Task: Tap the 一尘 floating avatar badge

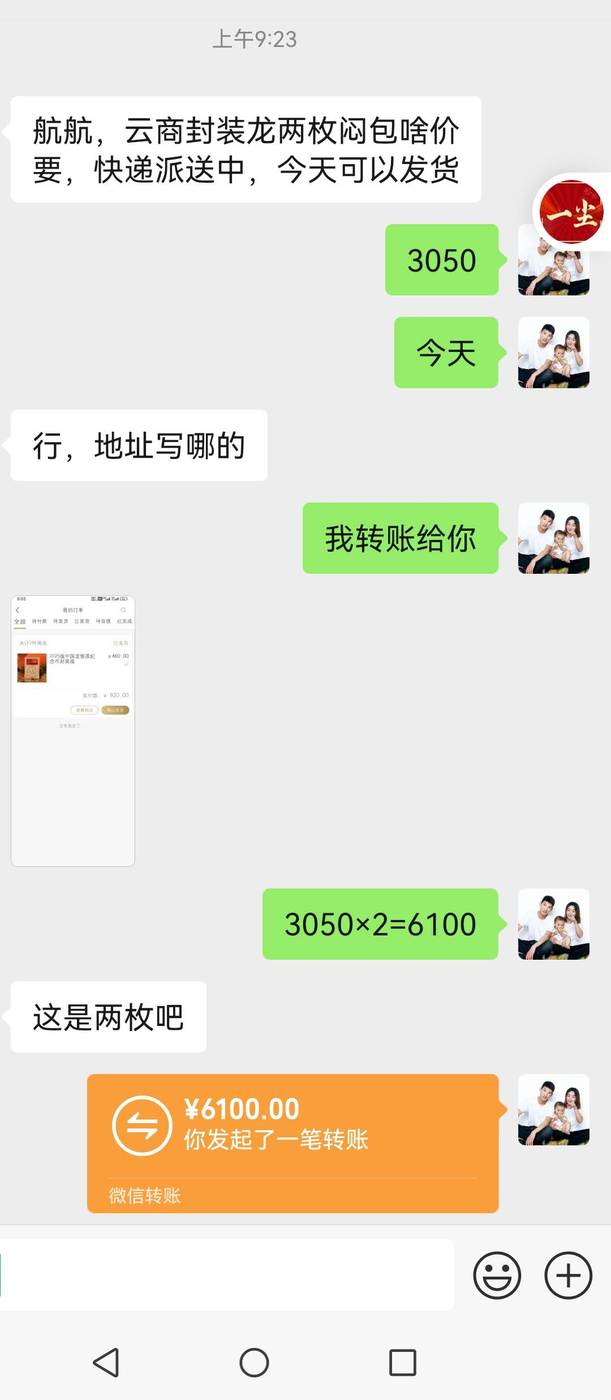Action: click(572, 213)
